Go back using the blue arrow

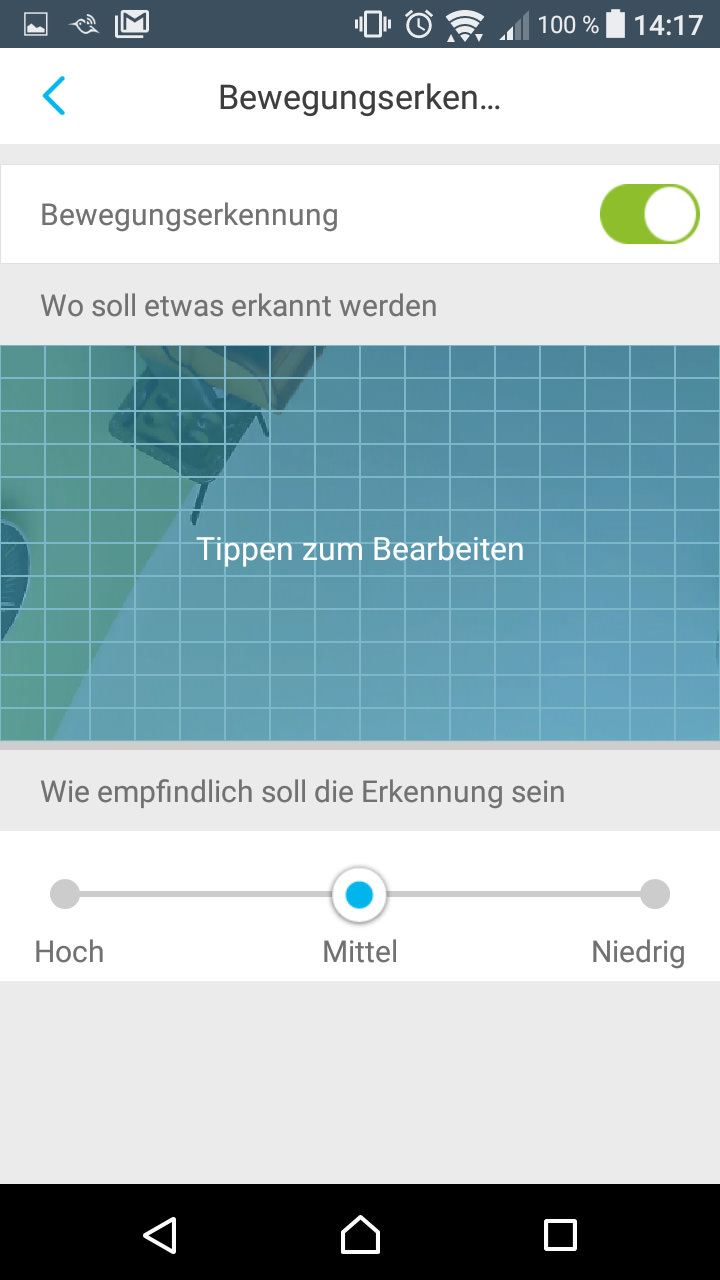54,96
